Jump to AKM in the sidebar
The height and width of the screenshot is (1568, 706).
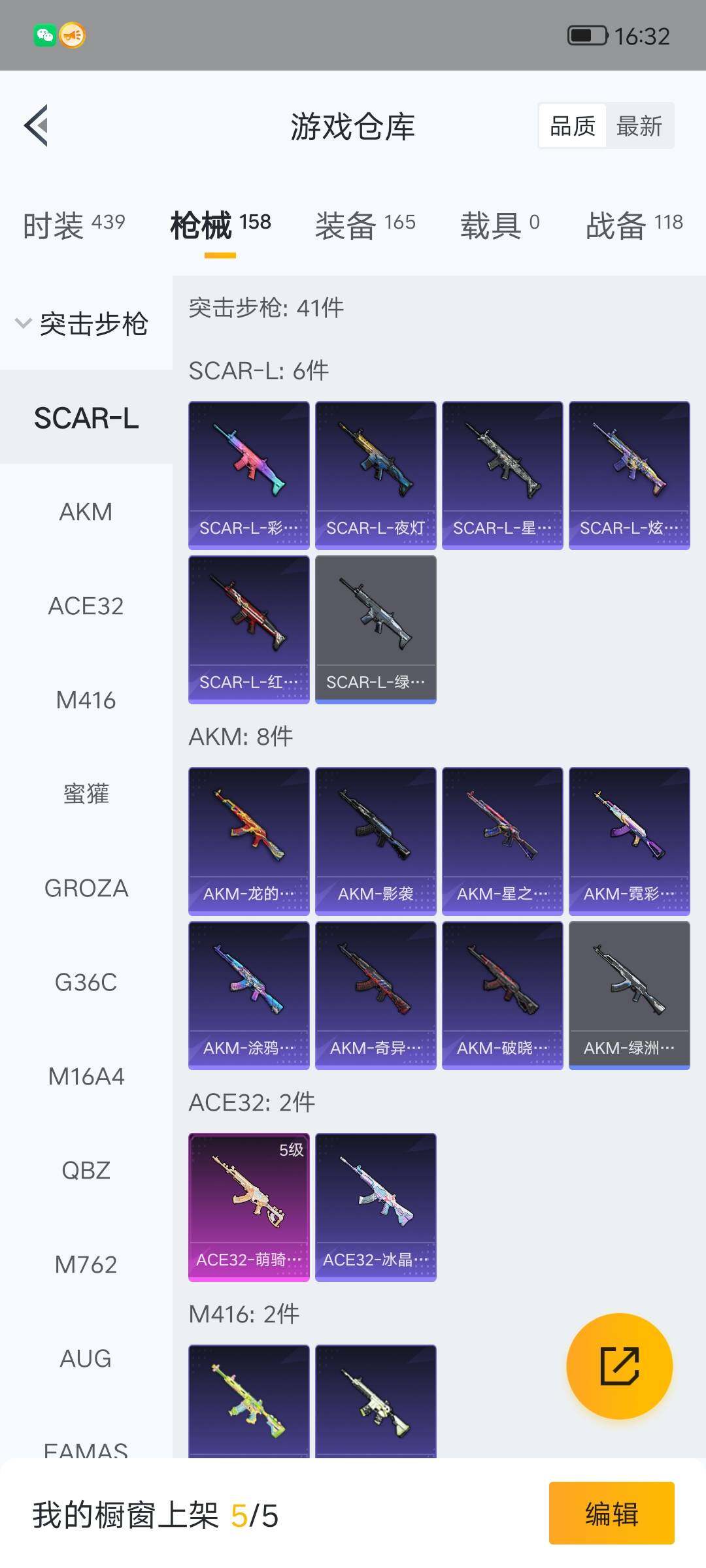tap(86, 512)
